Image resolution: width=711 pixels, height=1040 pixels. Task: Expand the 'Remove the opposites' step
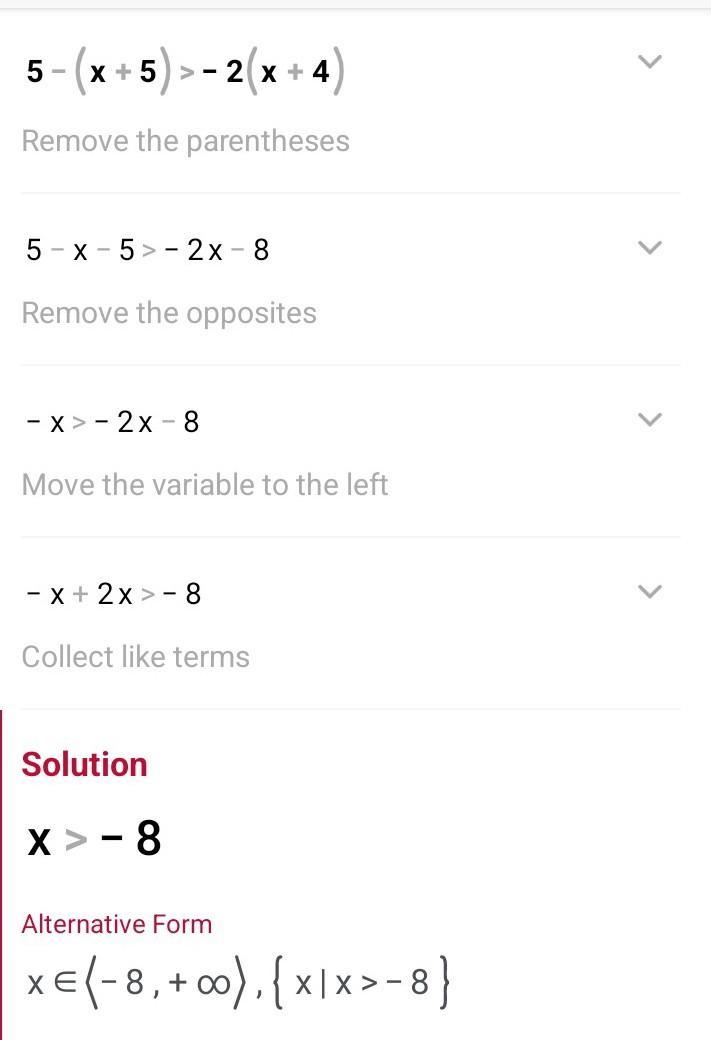coord(649,247)
